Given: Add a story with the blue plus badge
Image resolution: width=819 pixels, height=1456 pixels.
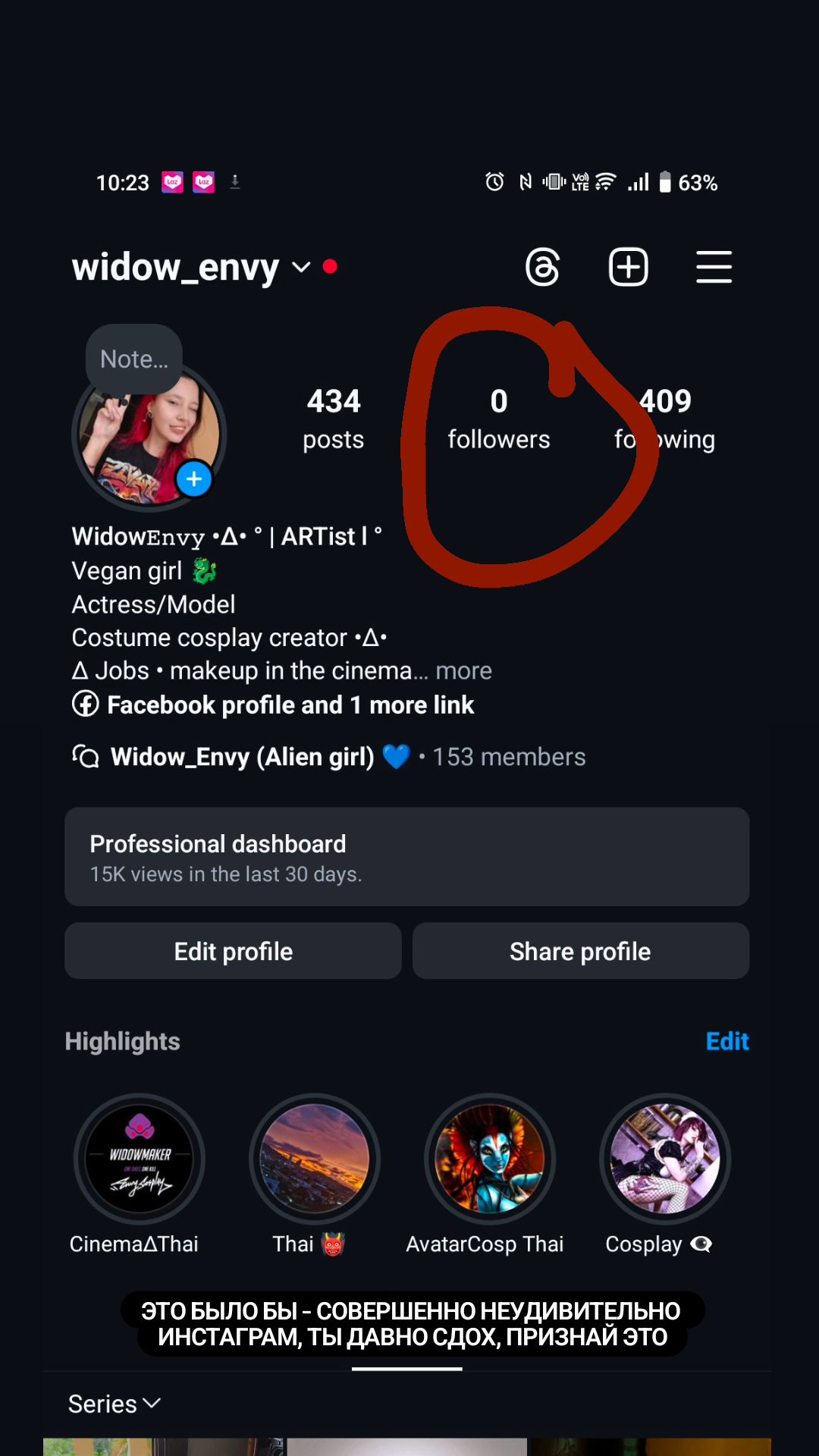Looking at the screenshot, I should pyautogui.click(x=194, y=479).
